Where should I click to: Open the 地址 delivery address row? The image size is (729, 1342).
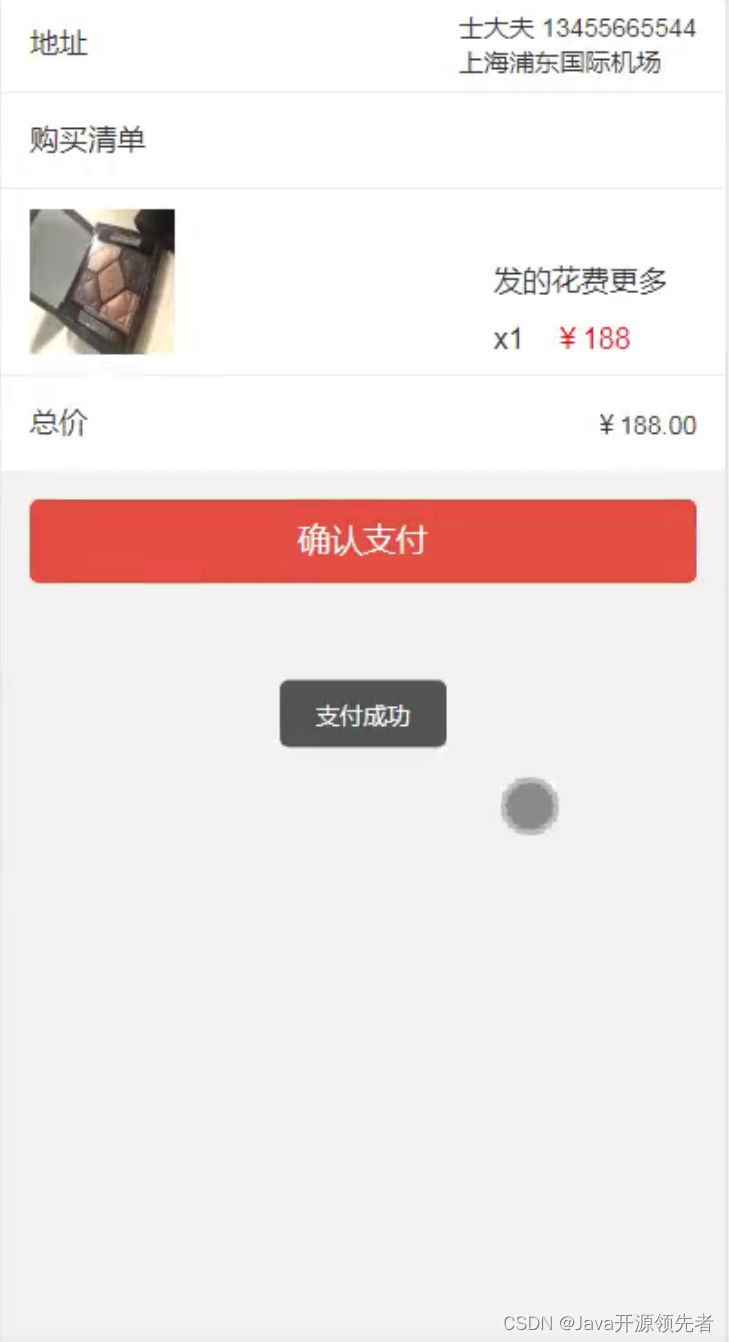point(362,45)
